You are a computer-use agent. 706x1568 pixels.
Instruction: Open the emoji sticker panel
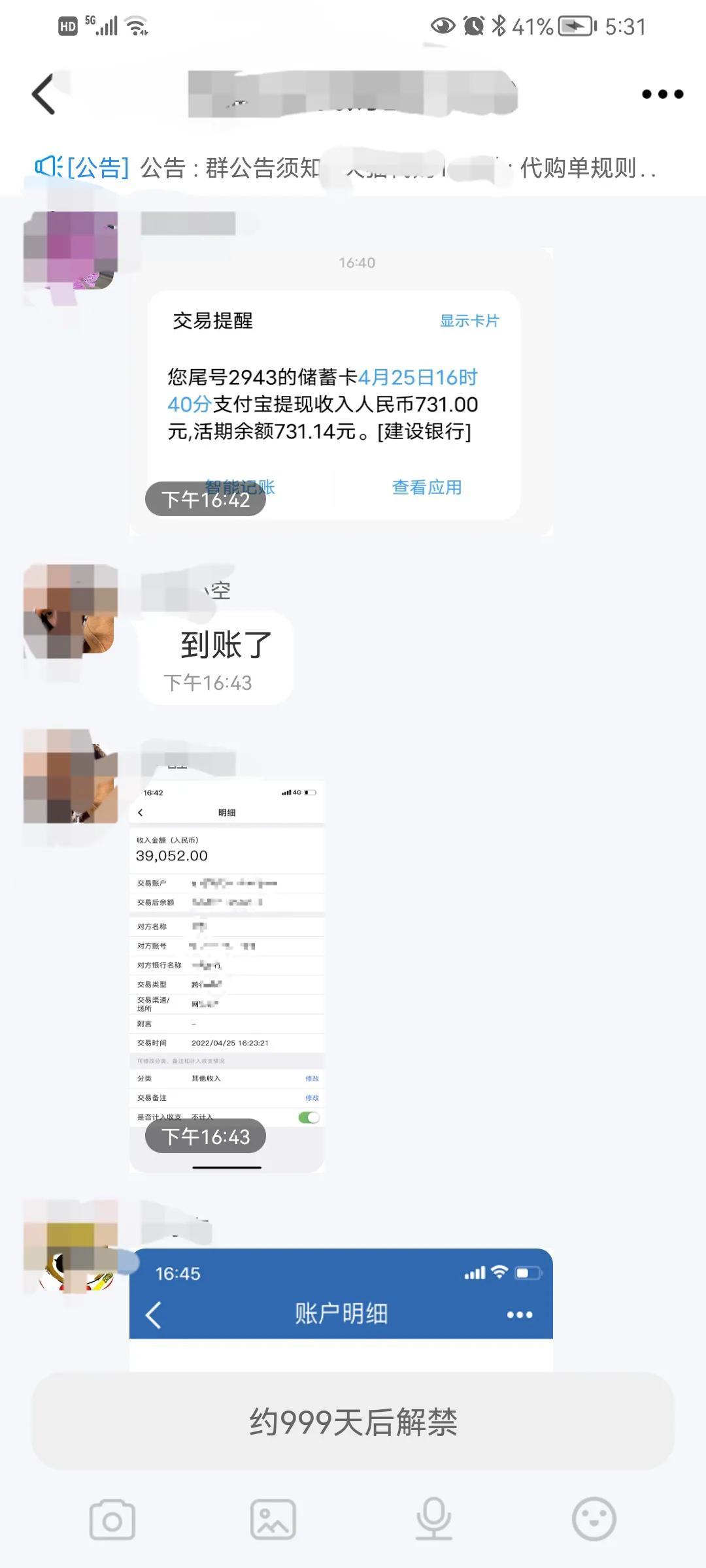[594, 1520]
